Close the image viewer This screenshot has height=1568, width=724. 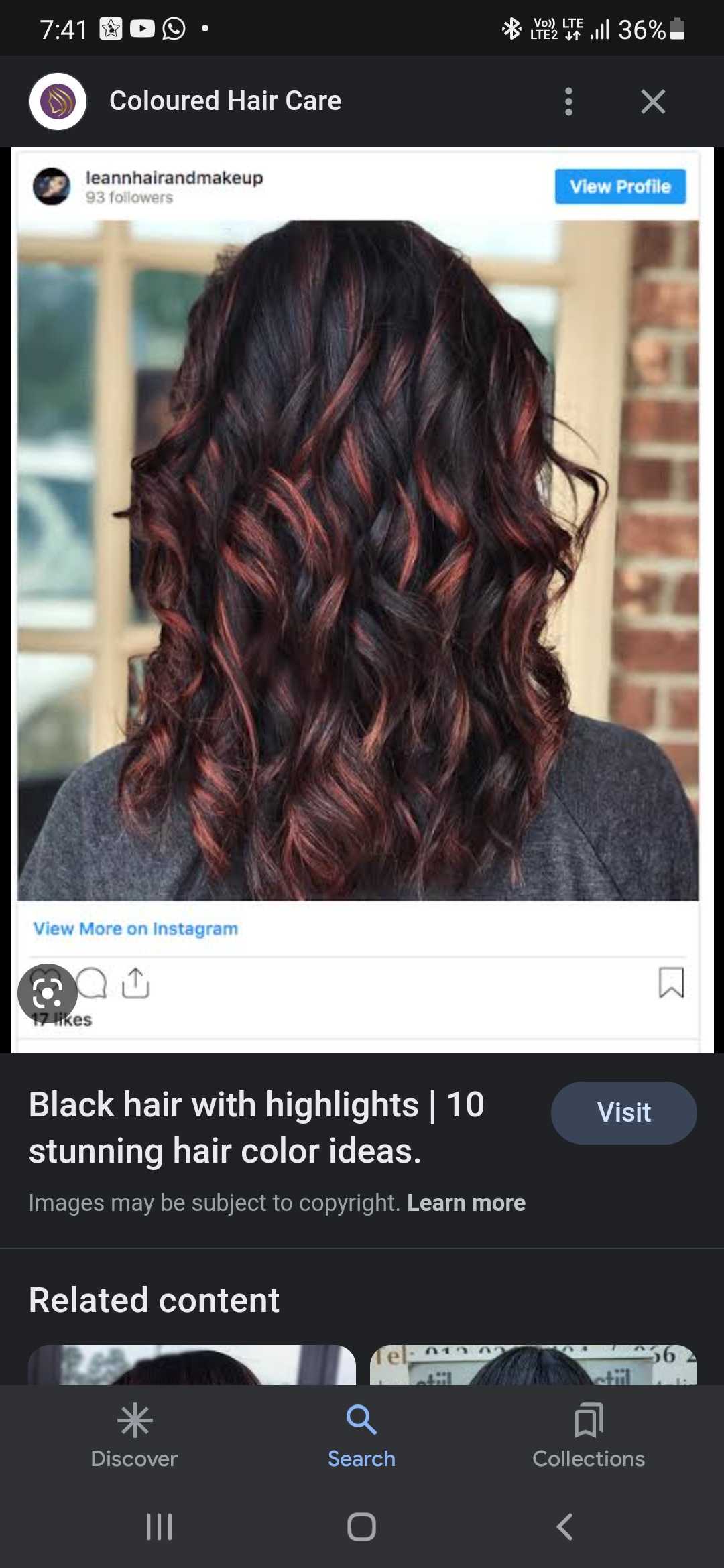(x=652, y=102)
